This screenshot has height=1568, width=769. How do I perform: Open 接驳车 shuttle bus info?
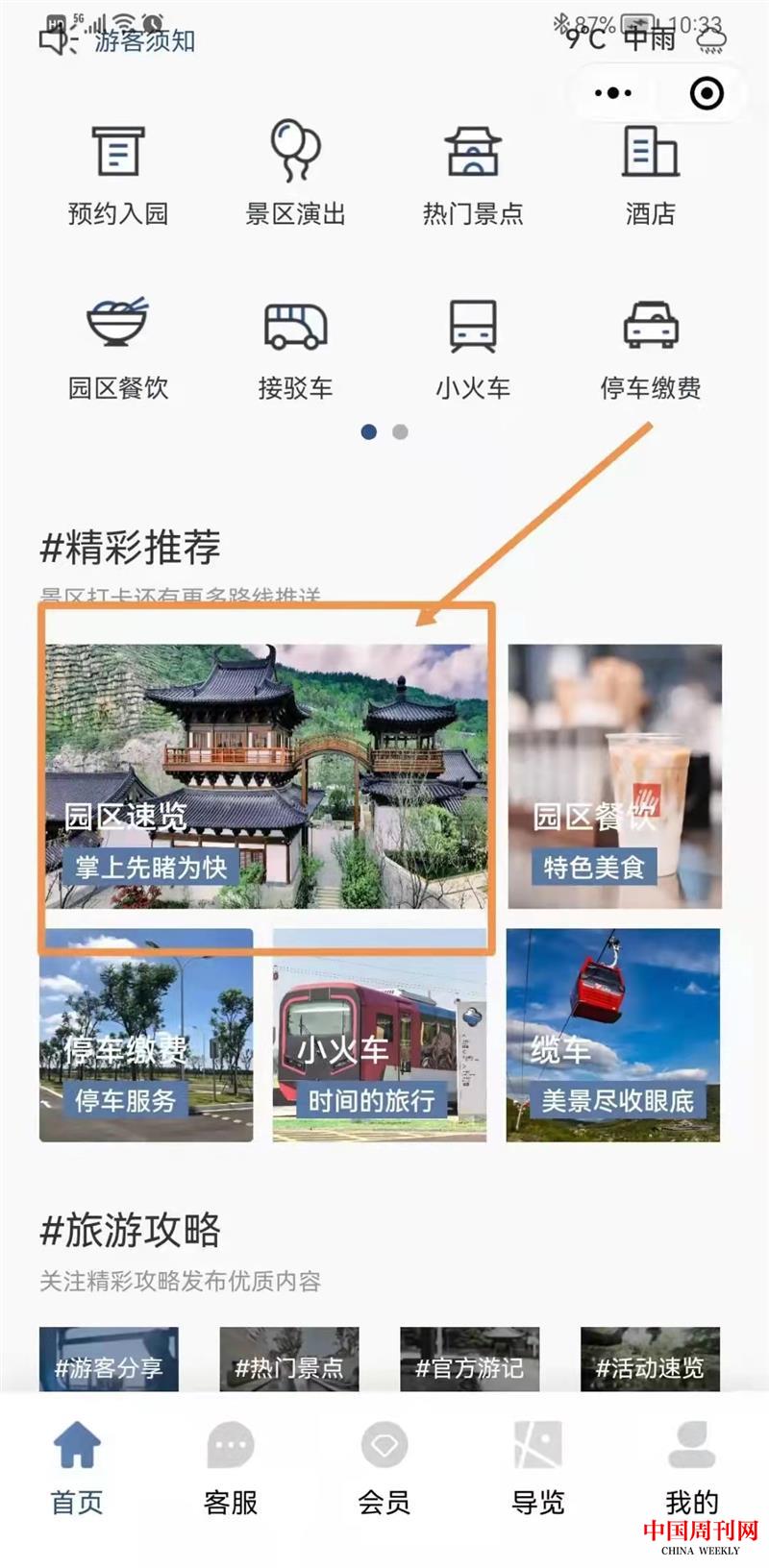295,327
